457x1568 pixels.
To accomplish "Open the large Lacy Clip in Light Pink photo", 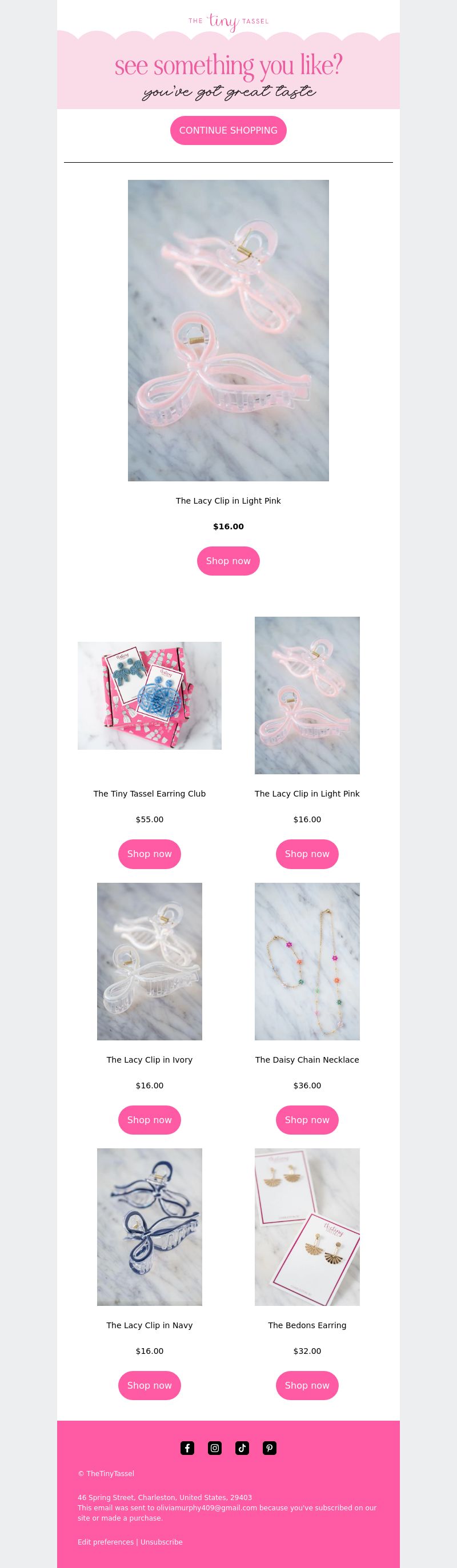I will (x=228, y=330).
